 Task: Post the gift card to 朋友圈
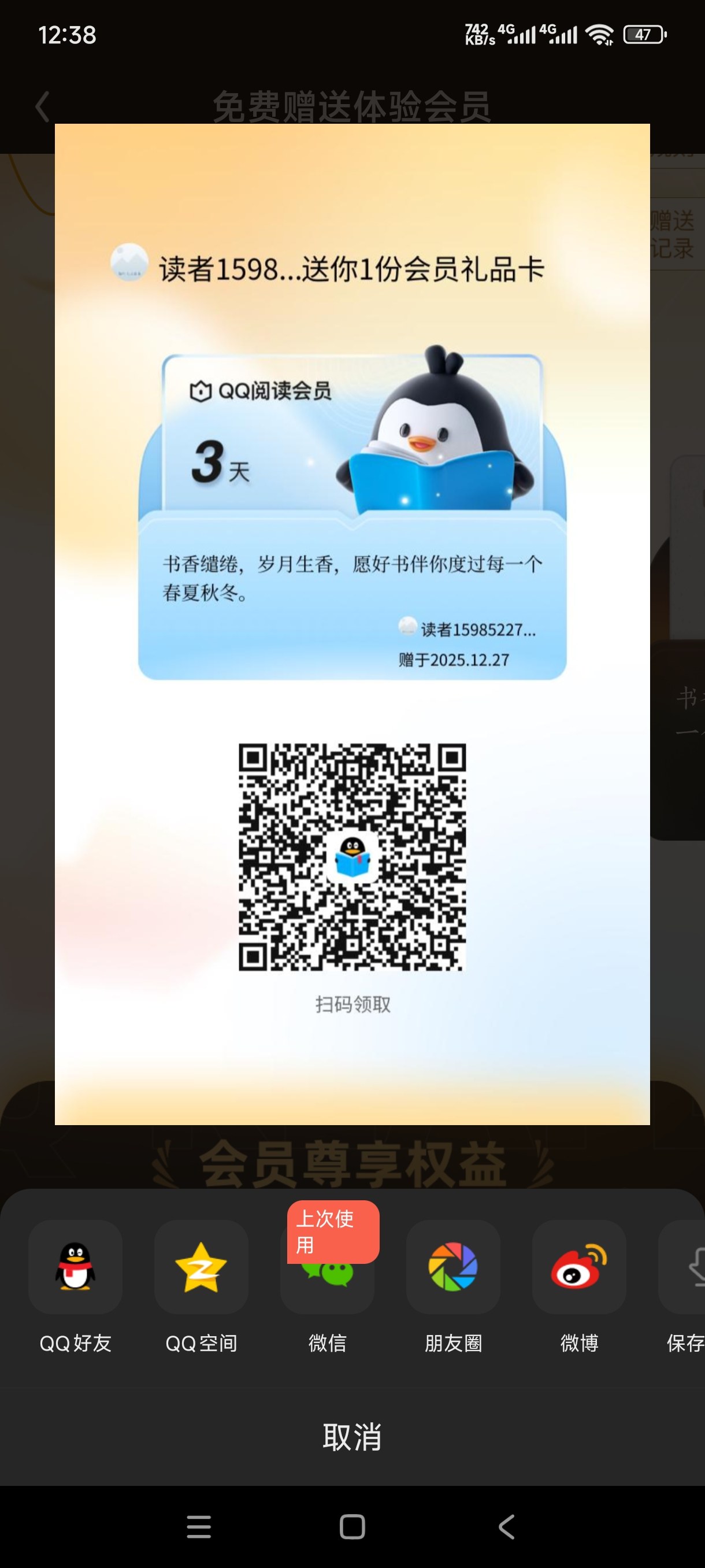tap(453, 1267)
